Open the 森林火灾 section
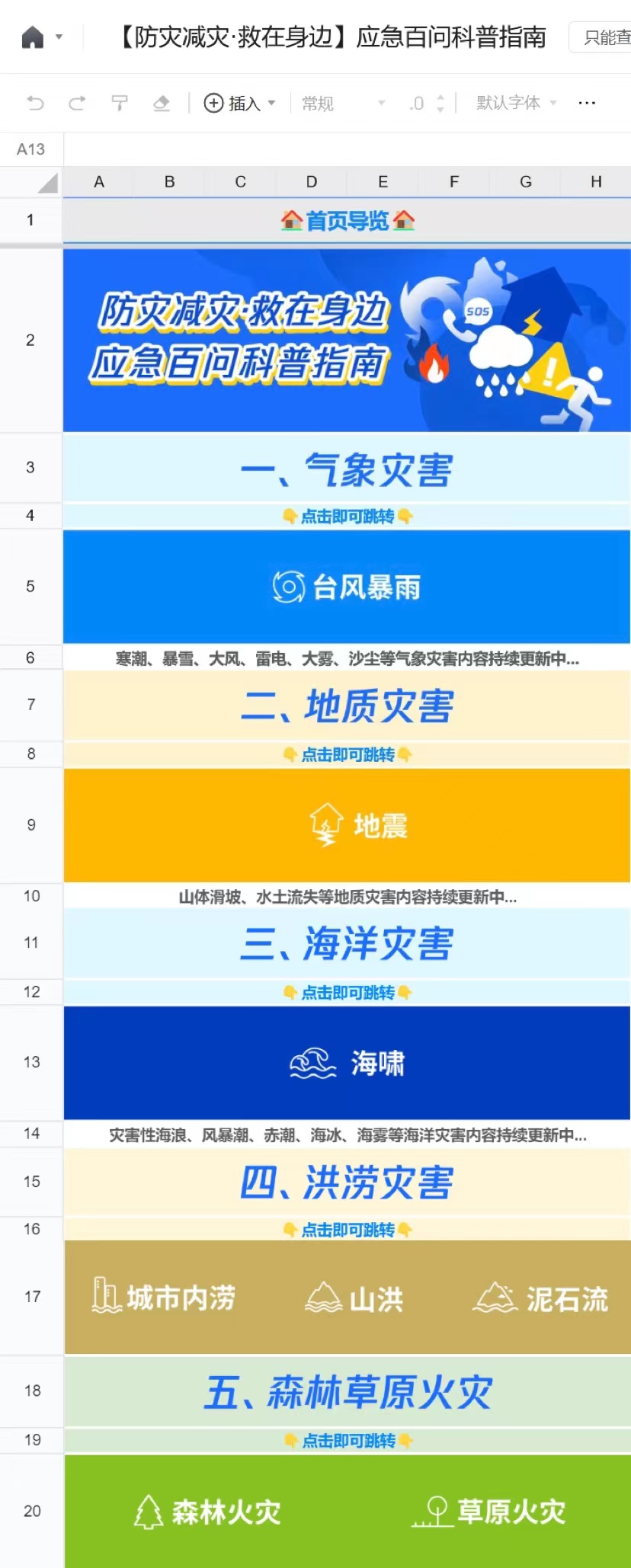 pos(207,1512)
